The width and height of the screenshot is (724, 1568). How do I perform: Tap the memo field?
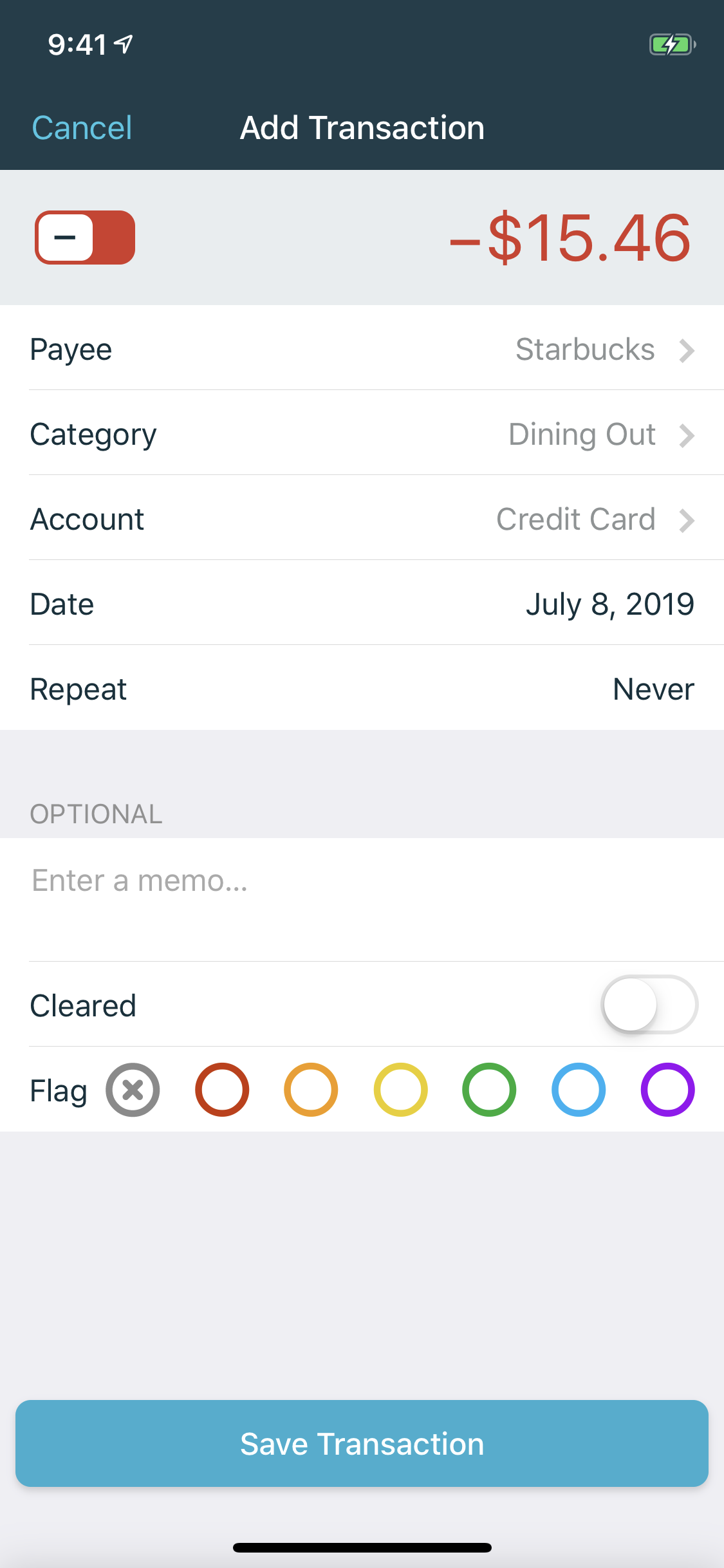[x=362, y=898]
